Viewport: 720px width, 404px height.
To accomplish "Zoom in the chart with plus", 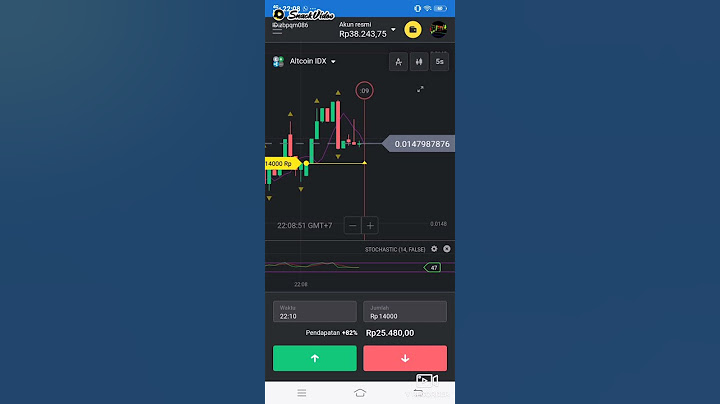I will [x=370, y=226].
